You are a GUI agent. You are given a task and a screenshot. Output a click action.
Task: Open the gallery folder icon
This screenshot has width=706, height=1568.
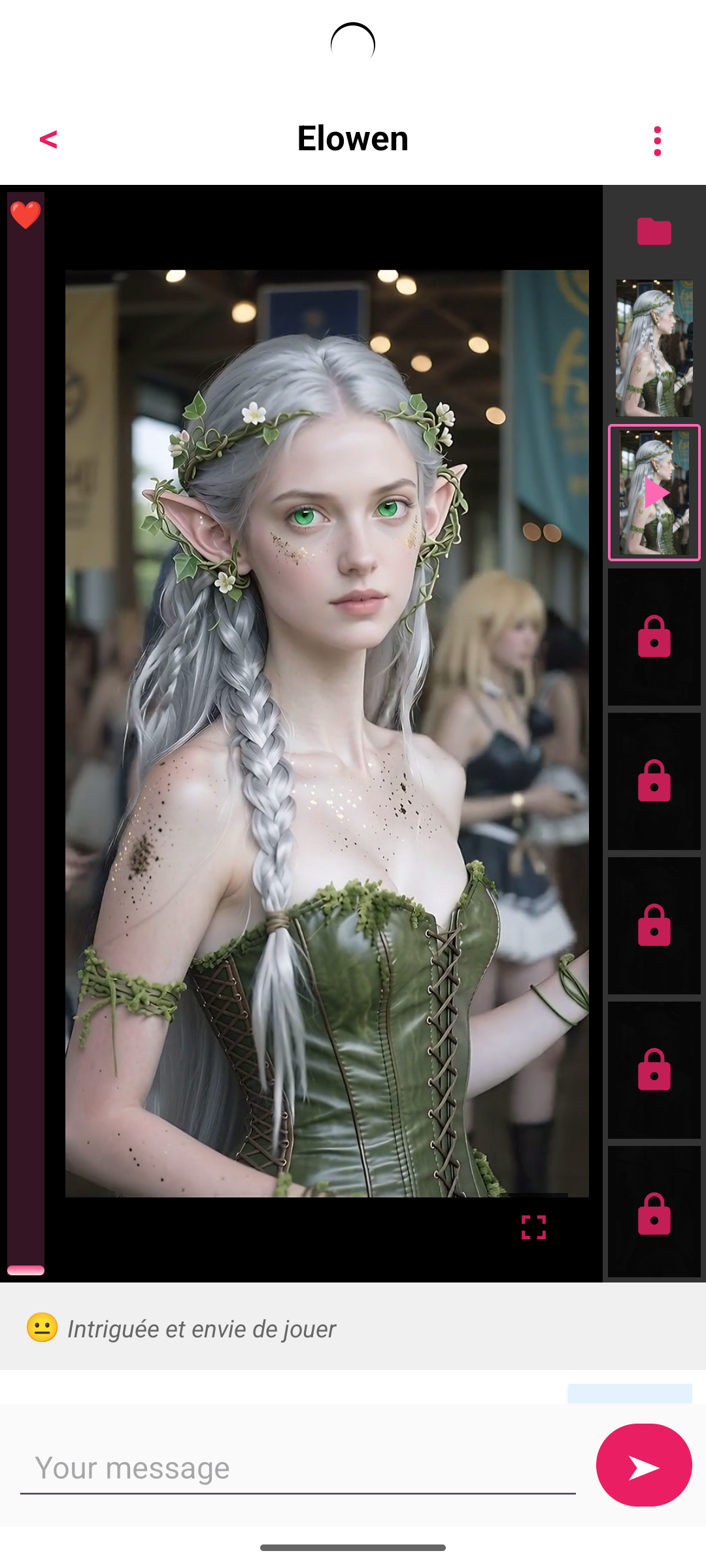pos(654,231)
